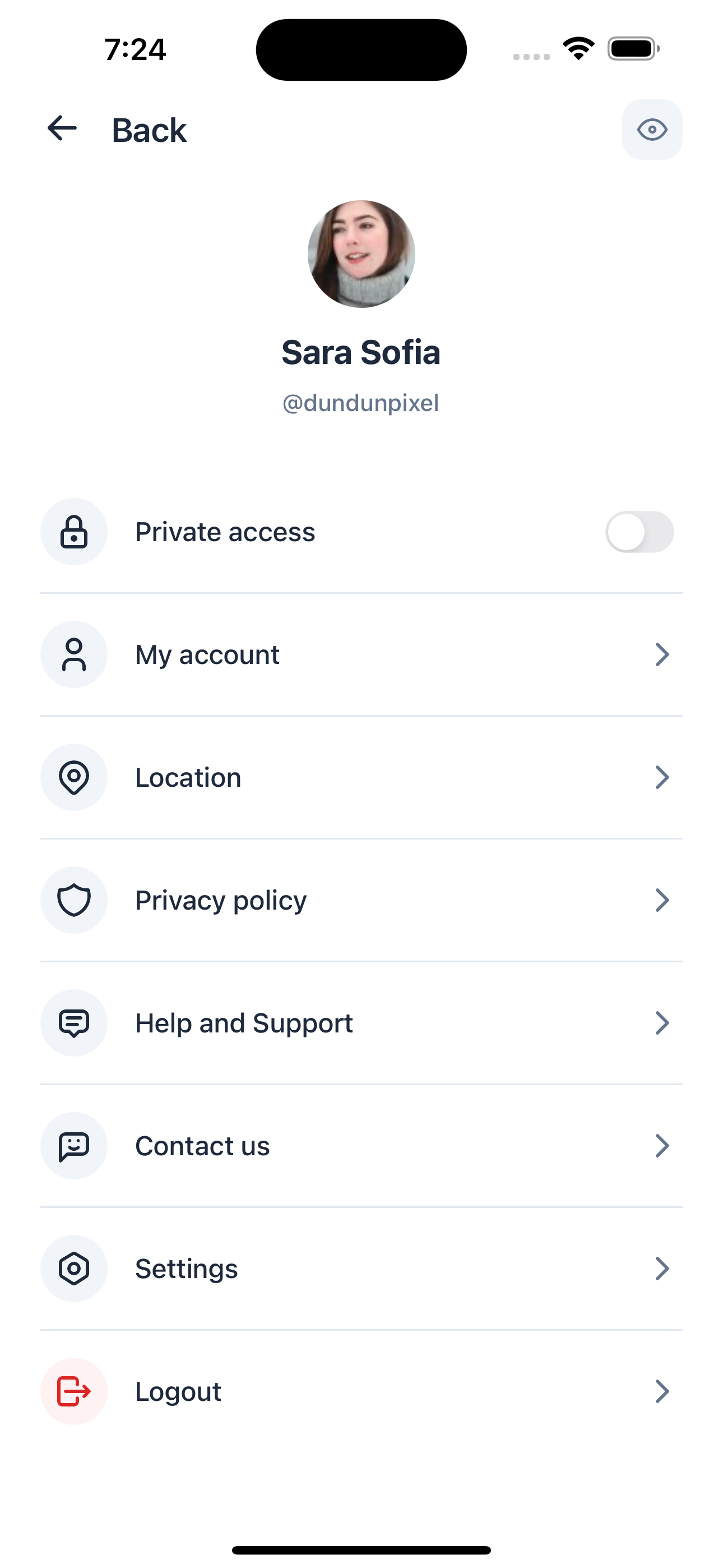Click the username @dundunpixel

click(361, 402)
